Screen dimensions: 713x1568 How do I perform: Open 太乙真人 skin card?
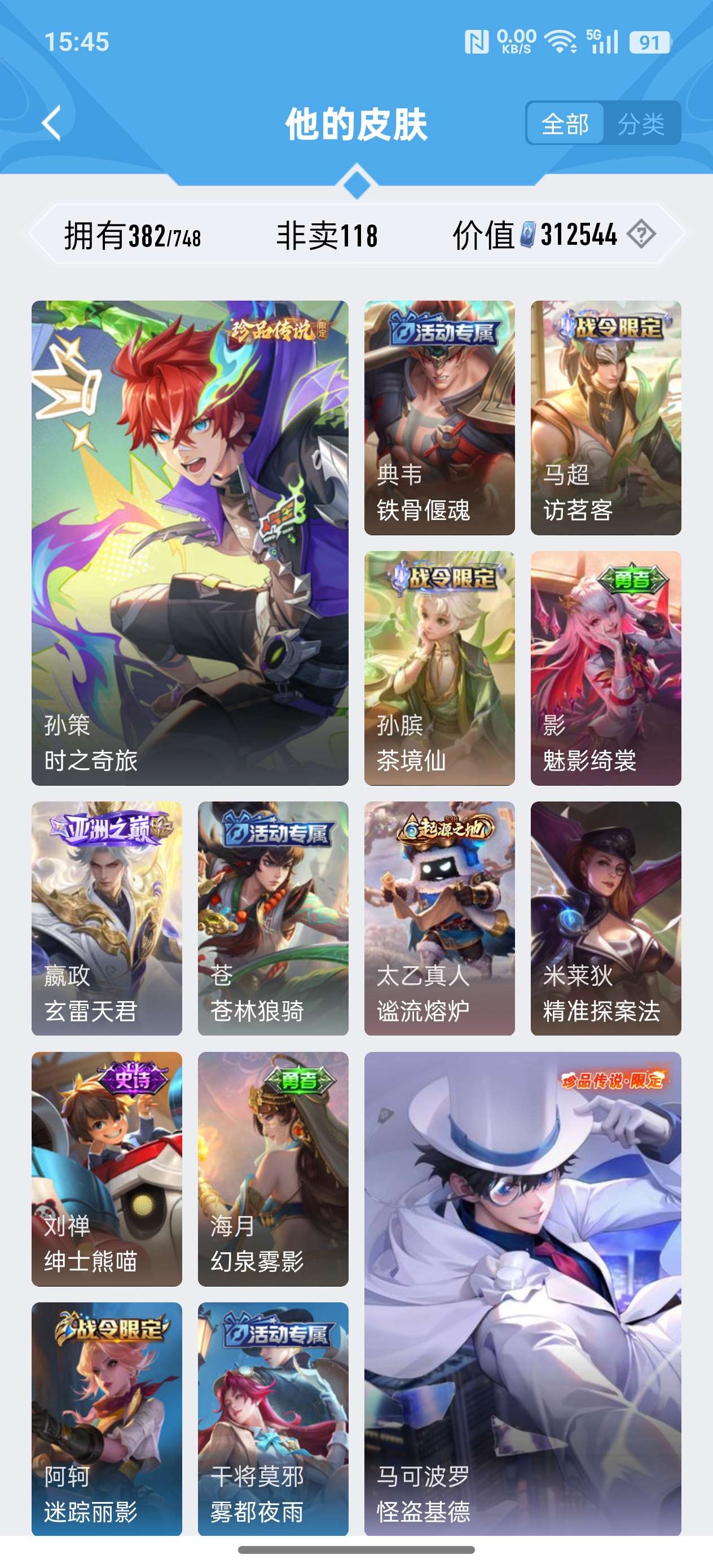[x=439, y=918]
